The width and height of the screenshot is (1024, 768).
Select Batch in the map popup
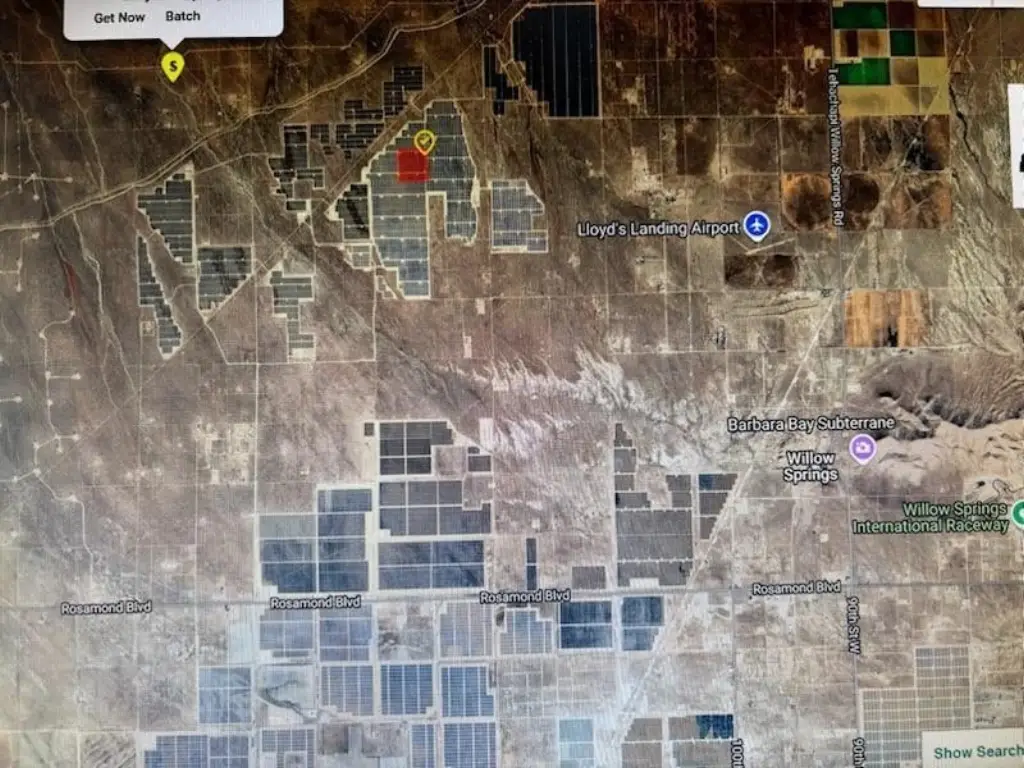[183, 16]
